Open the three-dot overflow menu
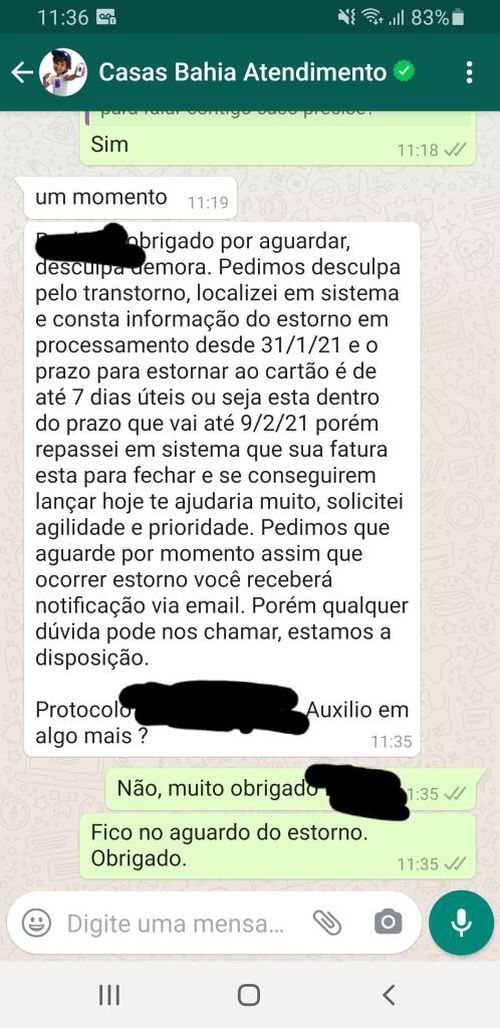This screenshot has width=500, height=1028. click(469, 73)
